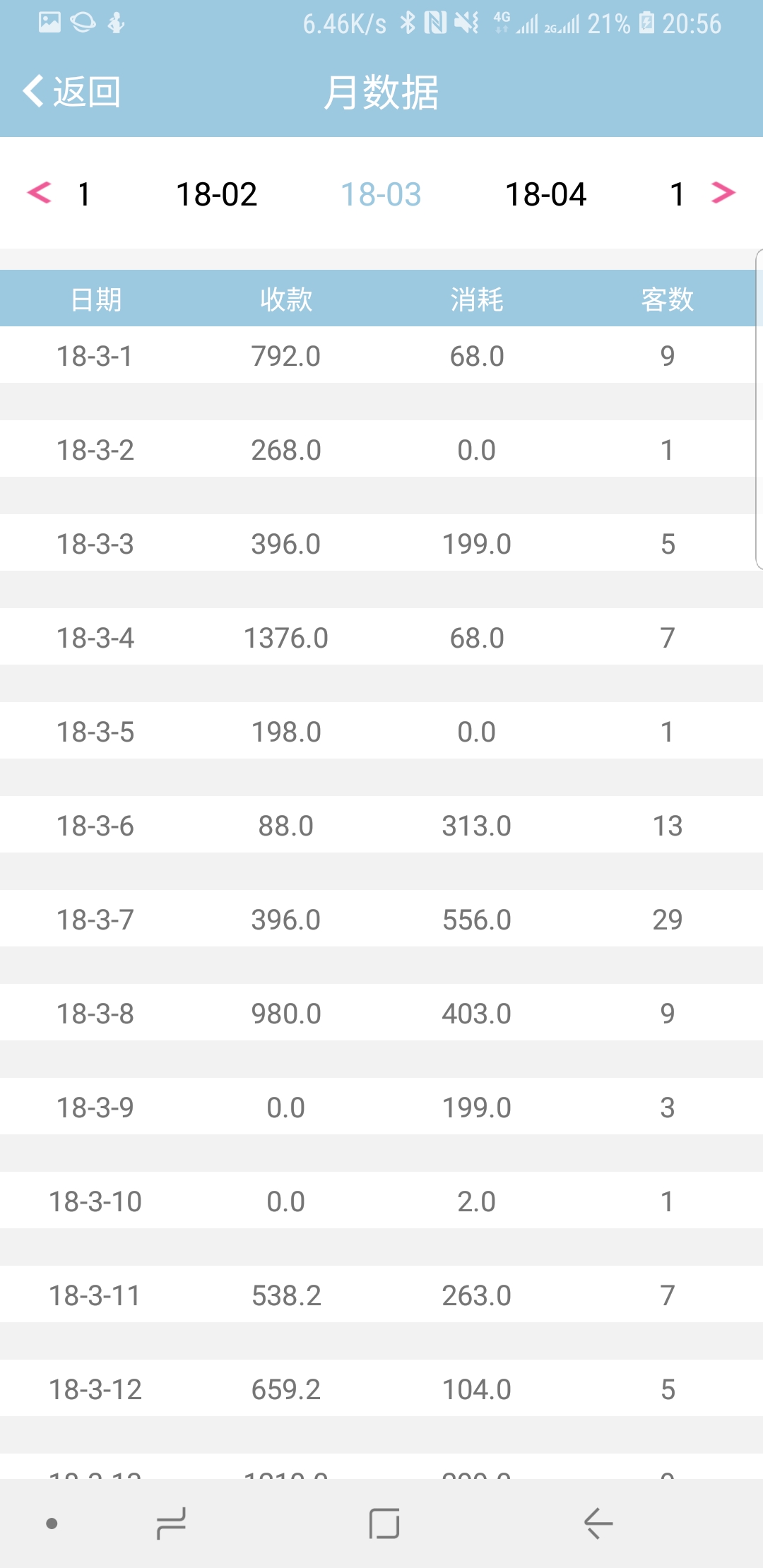Switch to month 18-04

(545, 194)
